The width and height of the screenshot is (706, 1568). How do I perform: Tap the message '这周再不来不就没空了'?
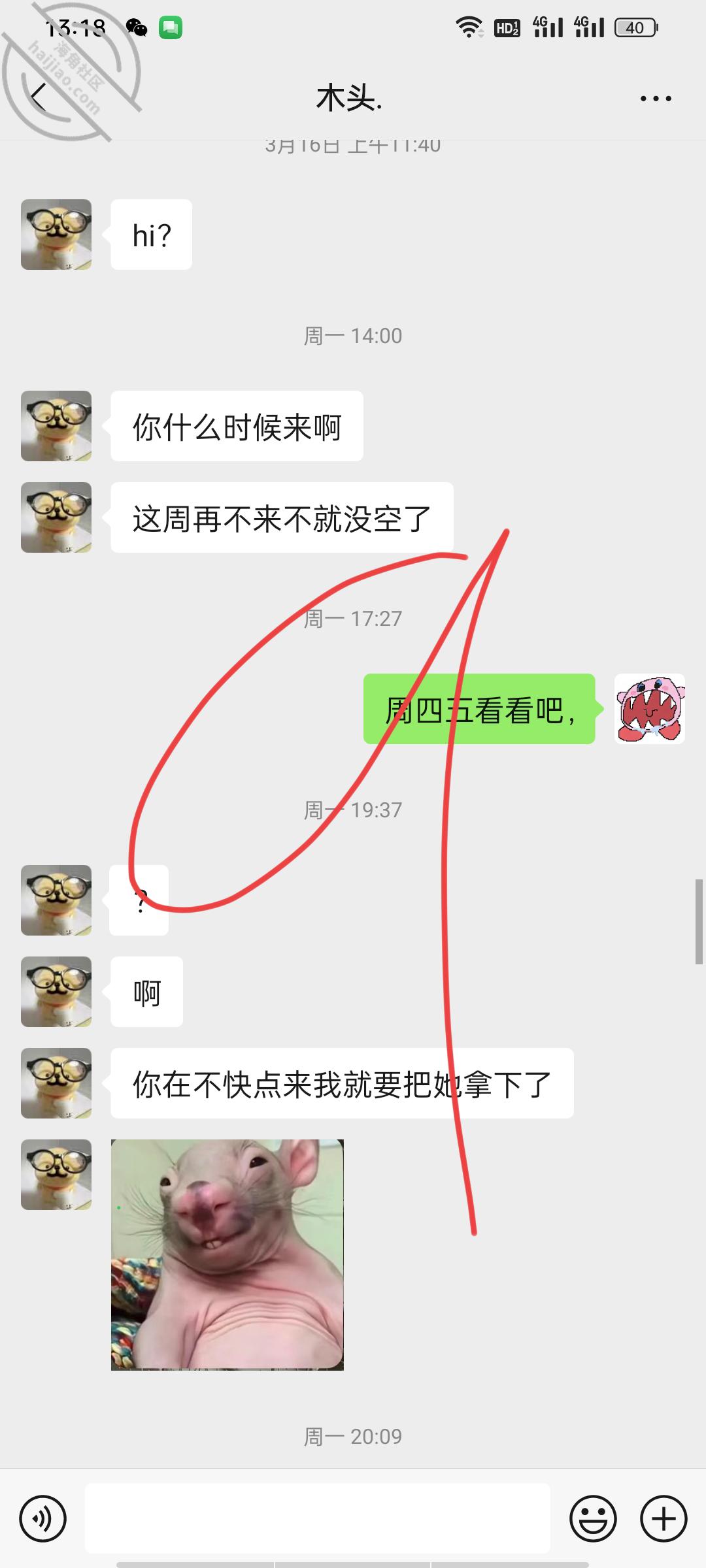(281, 516)
